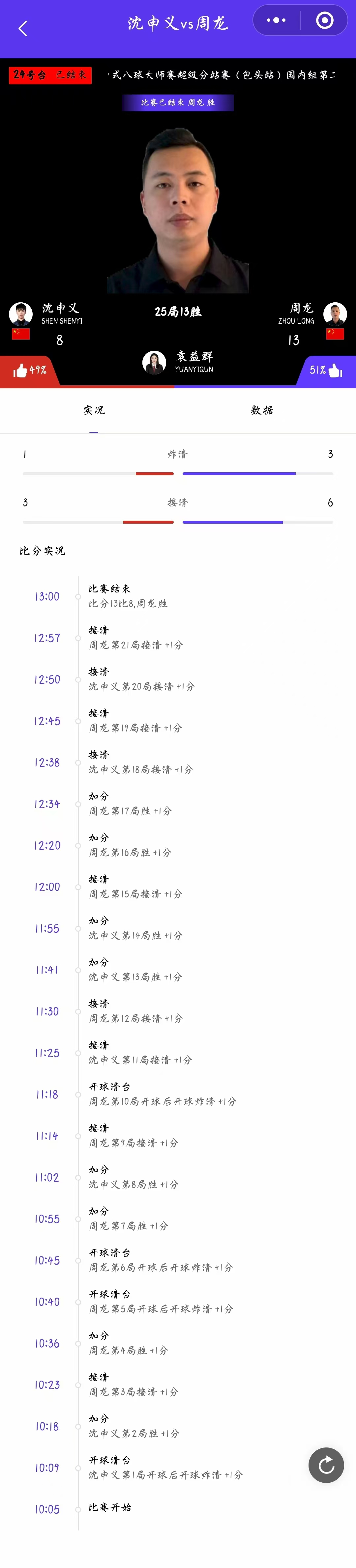This screenshot has width=356, height=1568.
Task: Like 沈申义 with the red thumbs-up
Action: (x=21, y=370)
